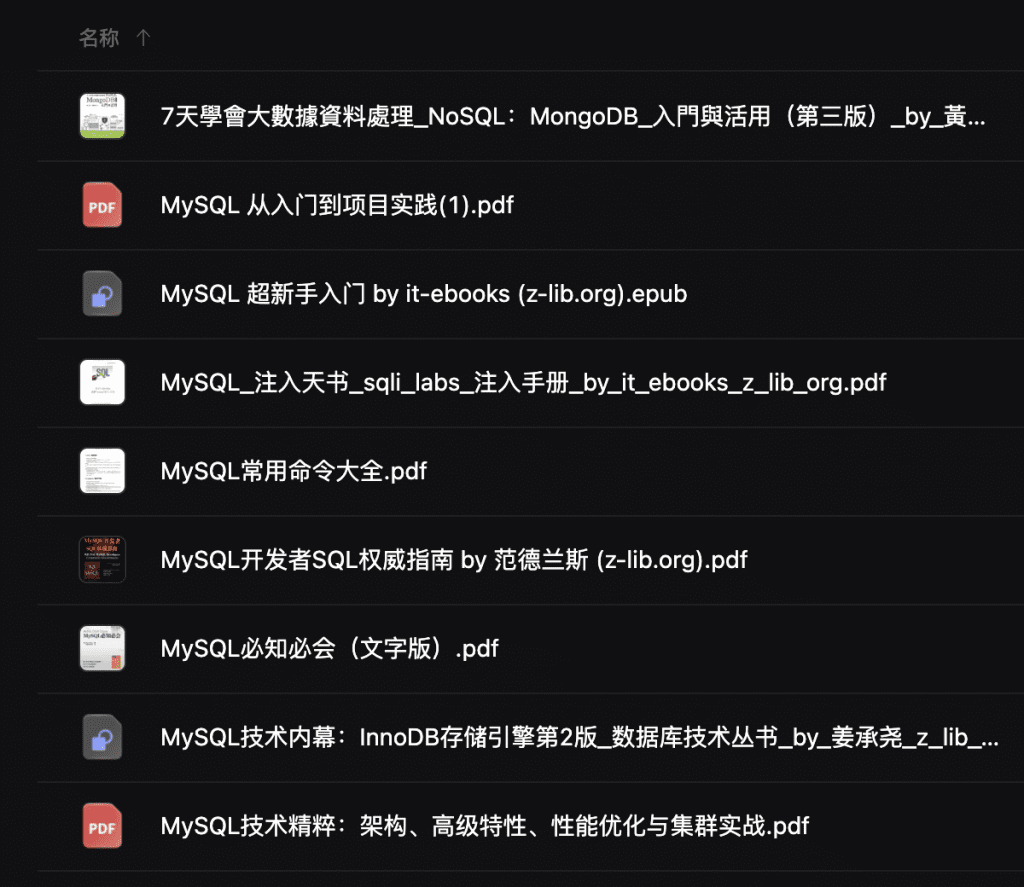Viewport: 1024px width, 887px height.
Task: Sort files by 名称 column header
Action: [99, 38]
